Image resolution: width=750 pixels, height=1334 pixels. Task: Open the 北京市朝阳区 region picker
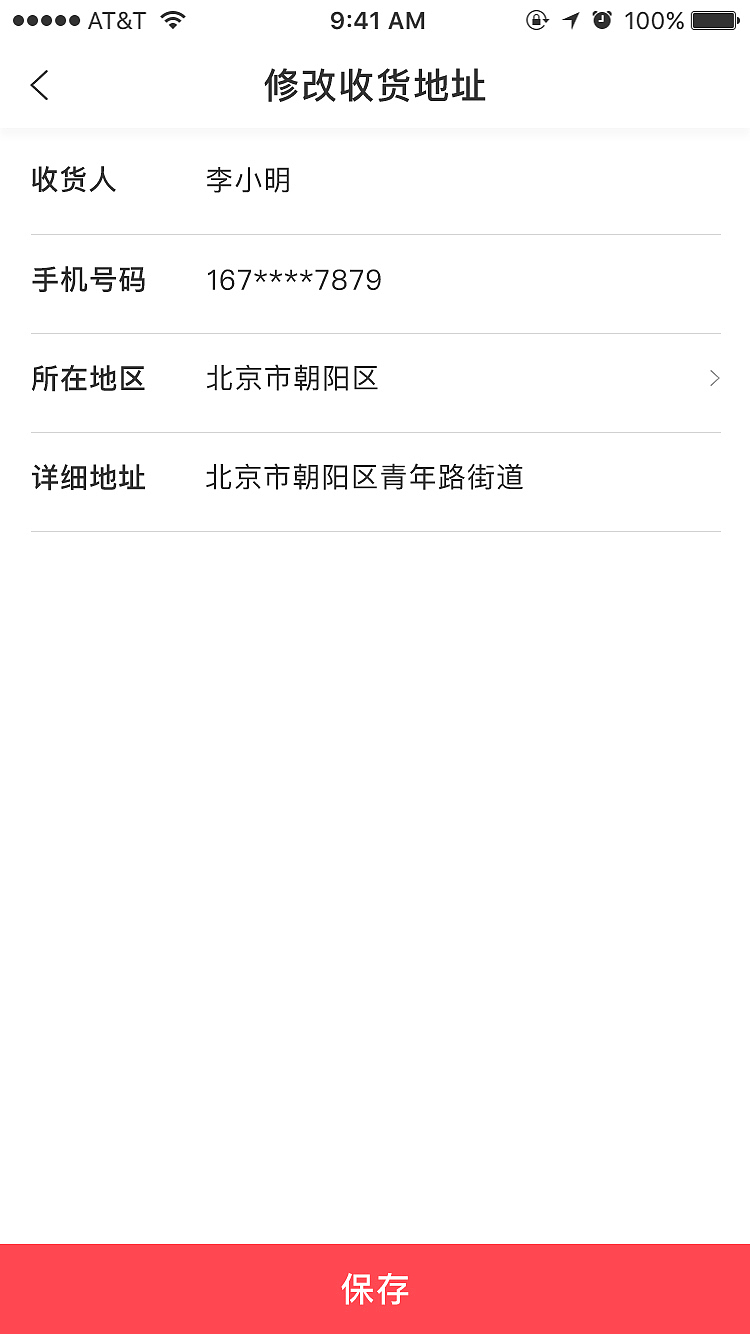pos(290,378)
